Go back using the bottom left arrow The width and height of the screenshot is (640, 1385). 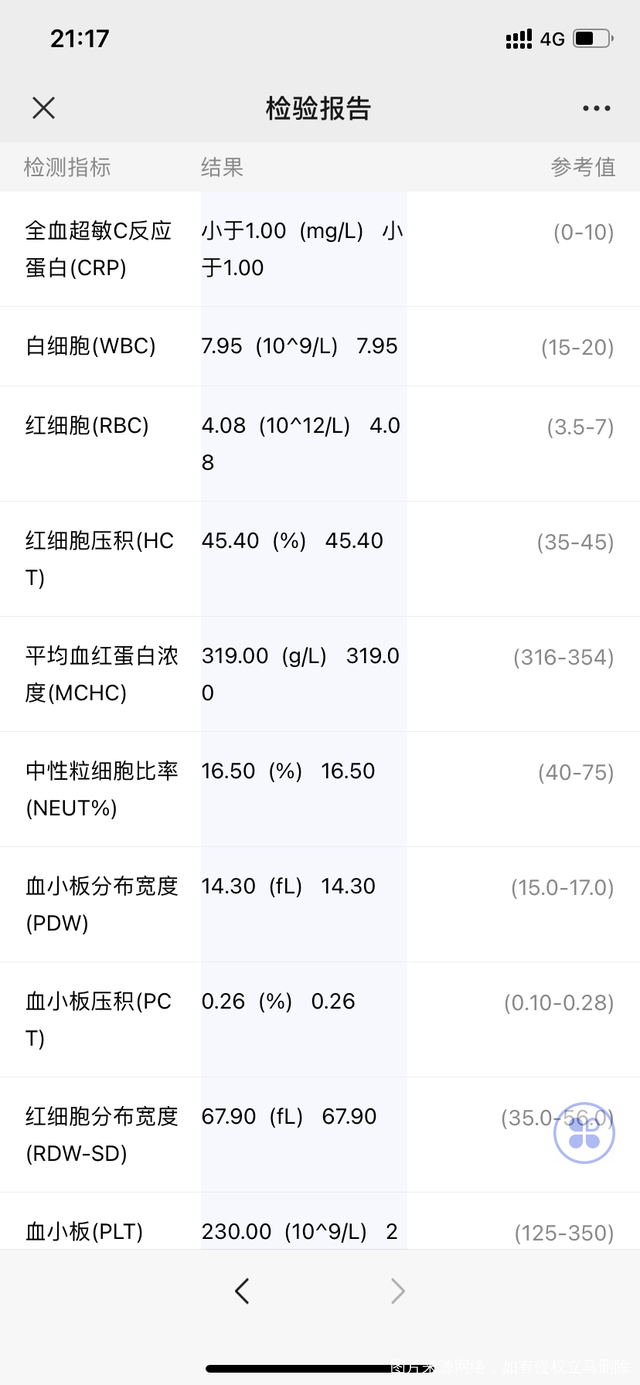click(x=242, y=1291)
